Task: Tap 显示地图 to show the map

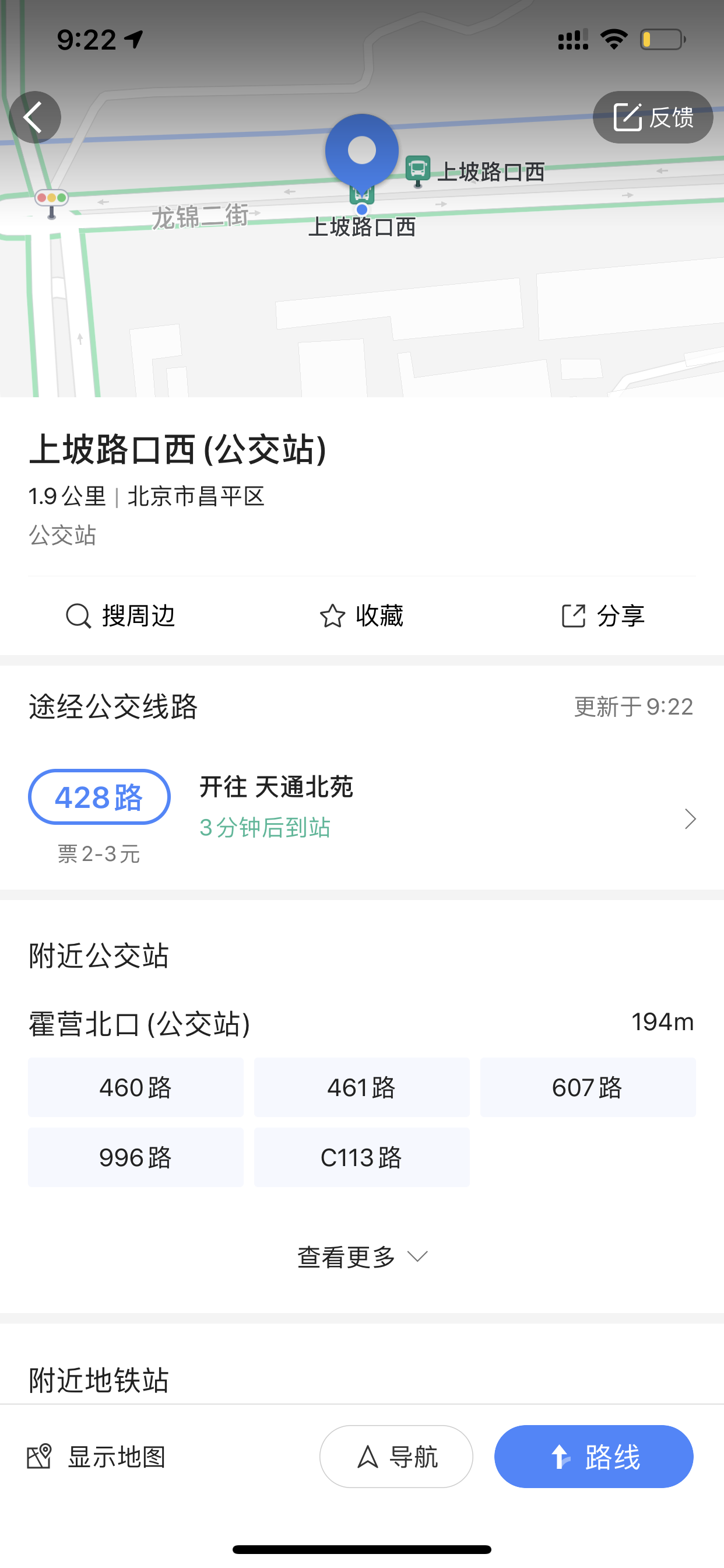Action: tap(96, 1457)
